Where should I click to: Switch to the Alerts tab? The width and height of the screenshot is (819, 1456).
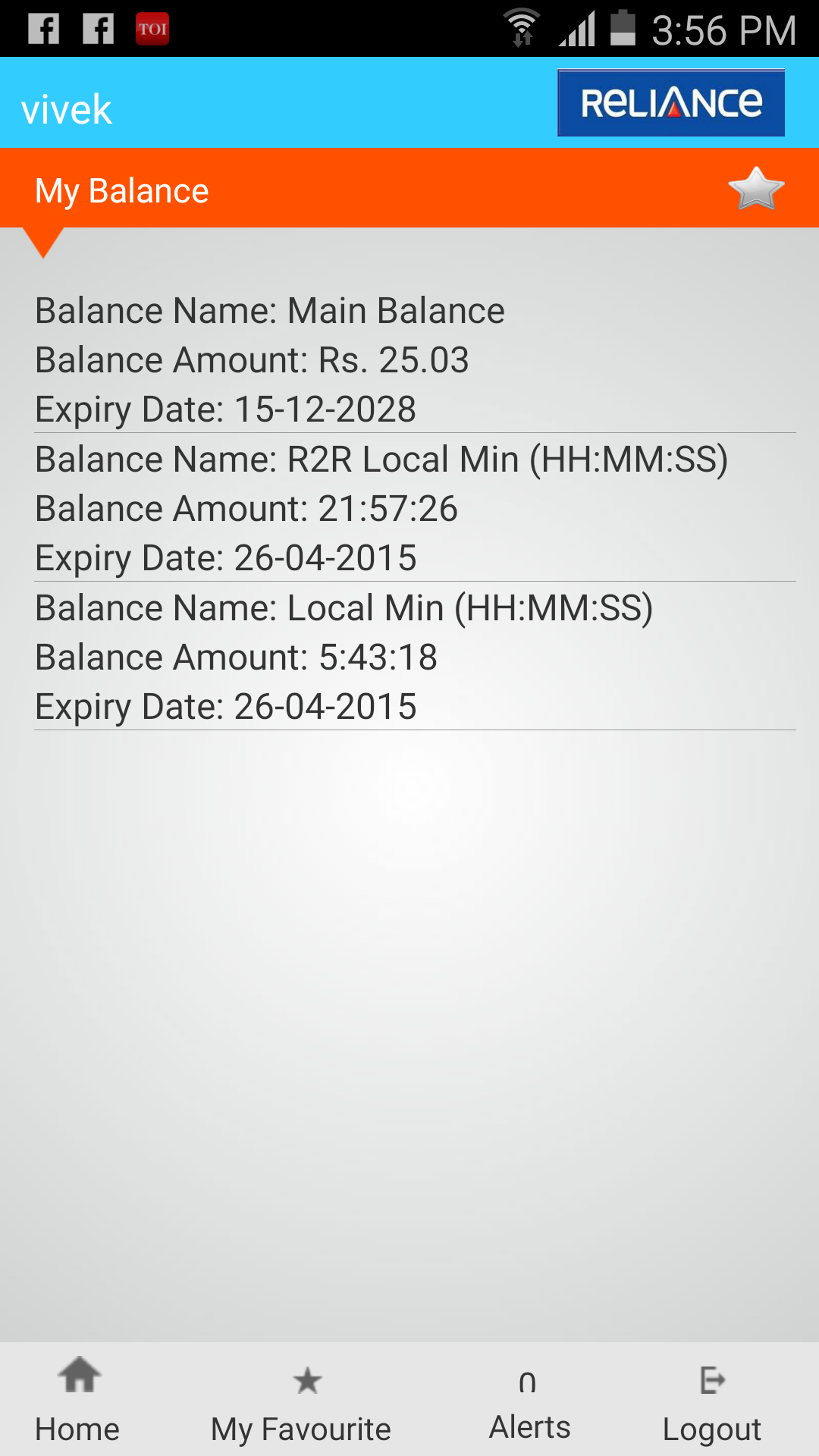click(x=529, y=1400)
